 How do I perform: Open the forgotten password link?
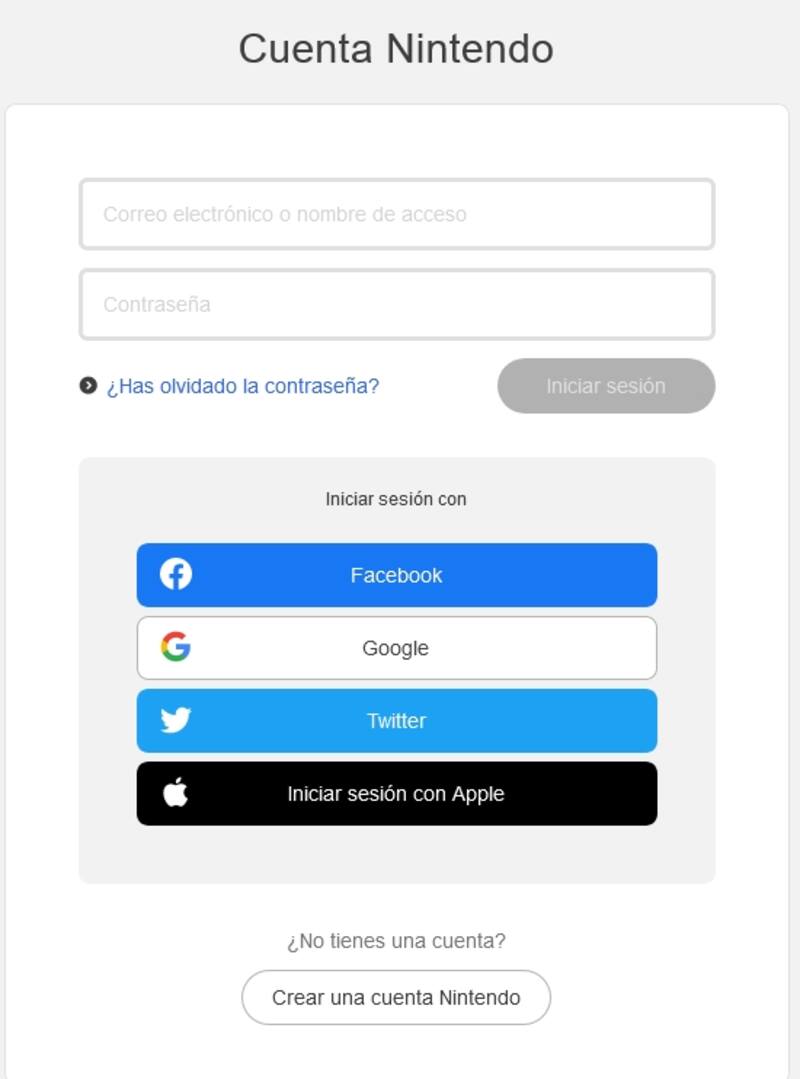[242, 386]
